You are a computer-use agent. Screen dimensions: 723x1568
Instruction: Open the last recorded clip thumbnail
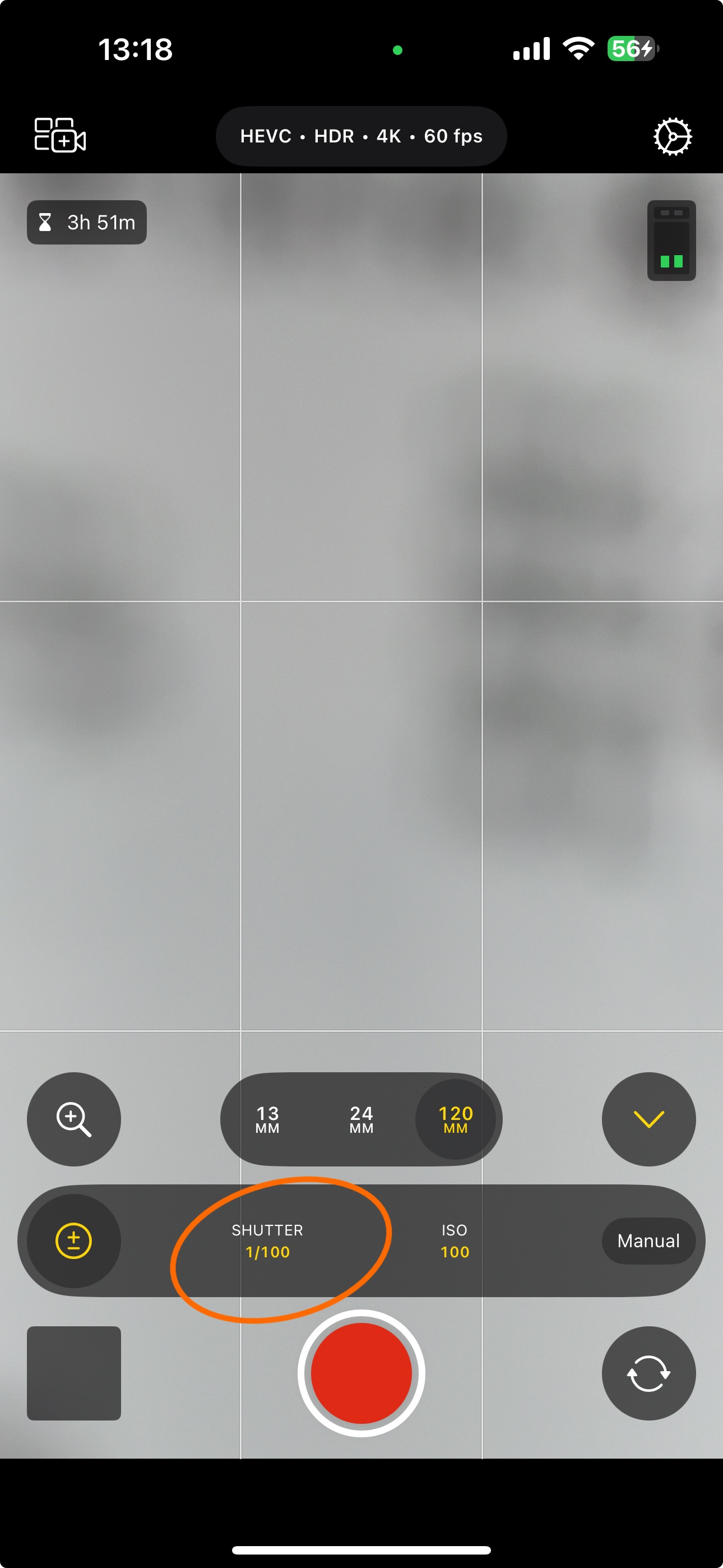[73, 1373]
